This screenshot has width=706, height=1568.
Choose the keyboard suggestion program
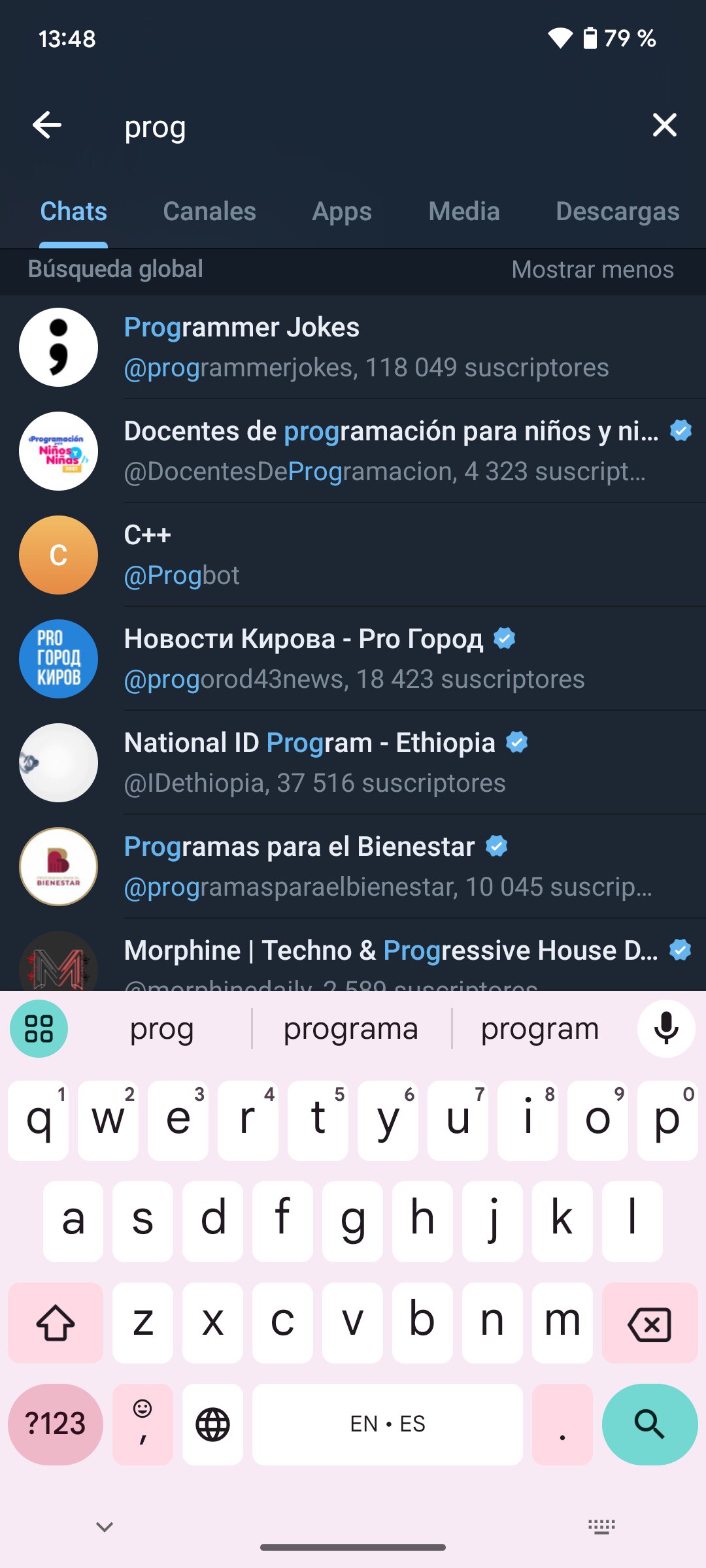[x=540, y=1029]
